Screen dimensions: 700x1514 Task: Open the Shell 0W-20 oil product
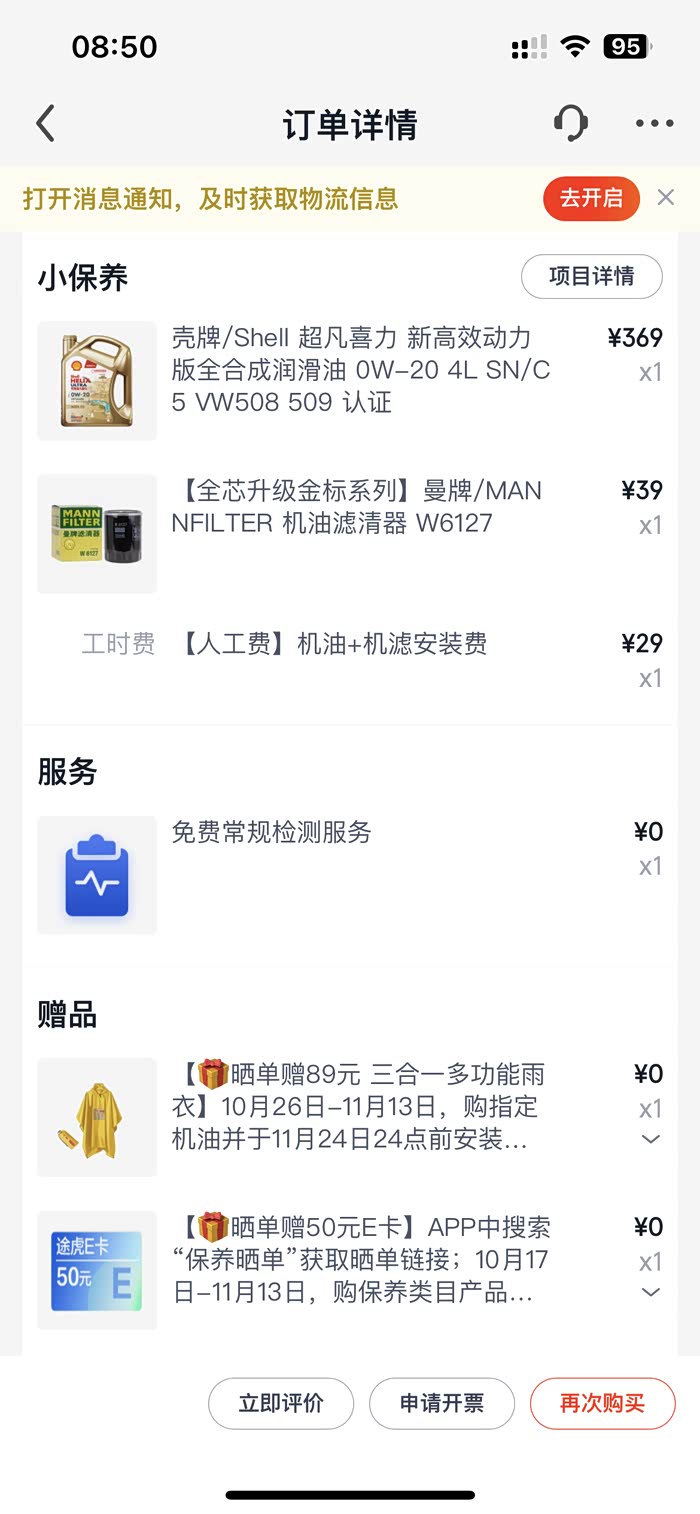click(360, 370)
